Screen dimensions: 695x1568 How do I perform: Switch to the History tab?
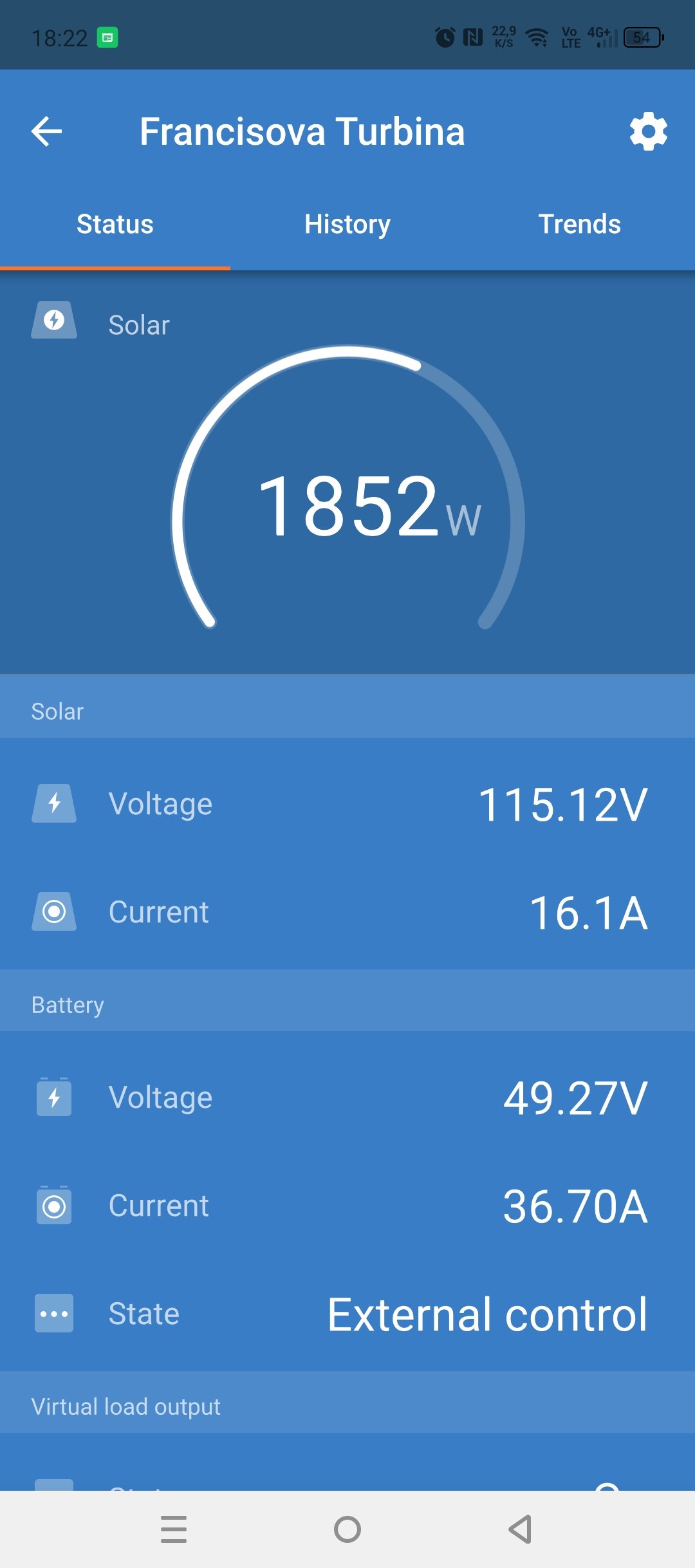click(x=347, y=225)
